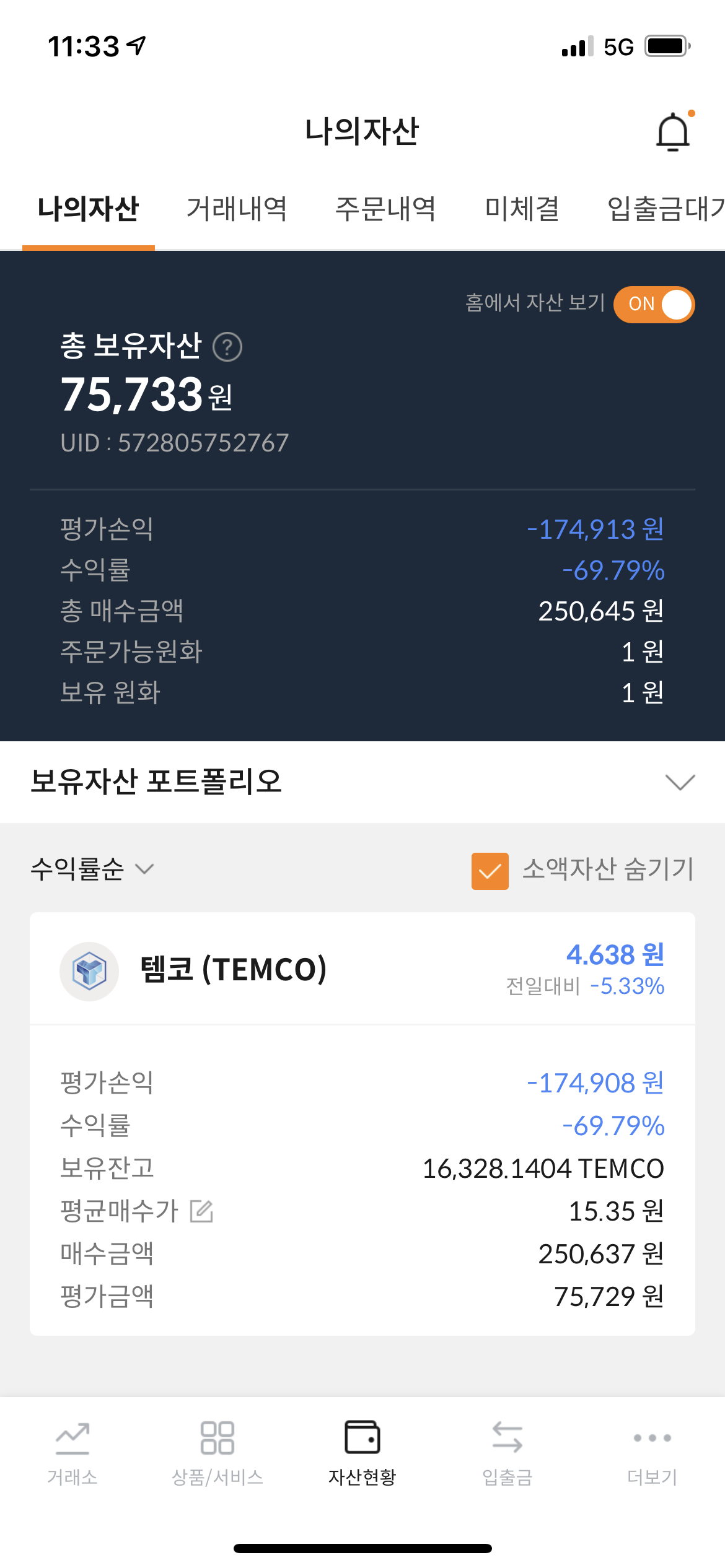Switch to the 거래내역 tab
The width and height of the screenshot is (725, 1568).
point(239,209)
